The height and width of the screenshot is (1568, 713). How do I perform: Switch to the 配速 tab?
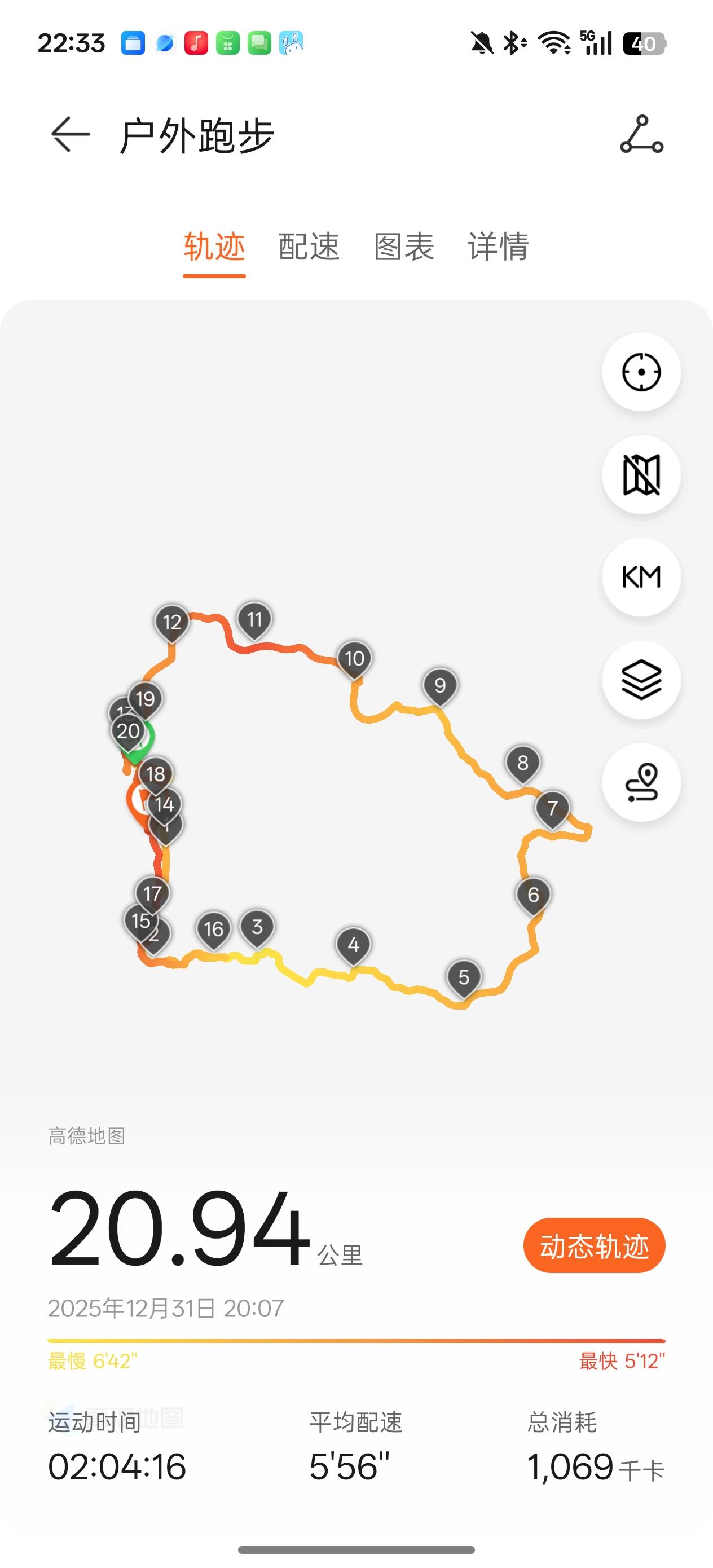(309, 247)
